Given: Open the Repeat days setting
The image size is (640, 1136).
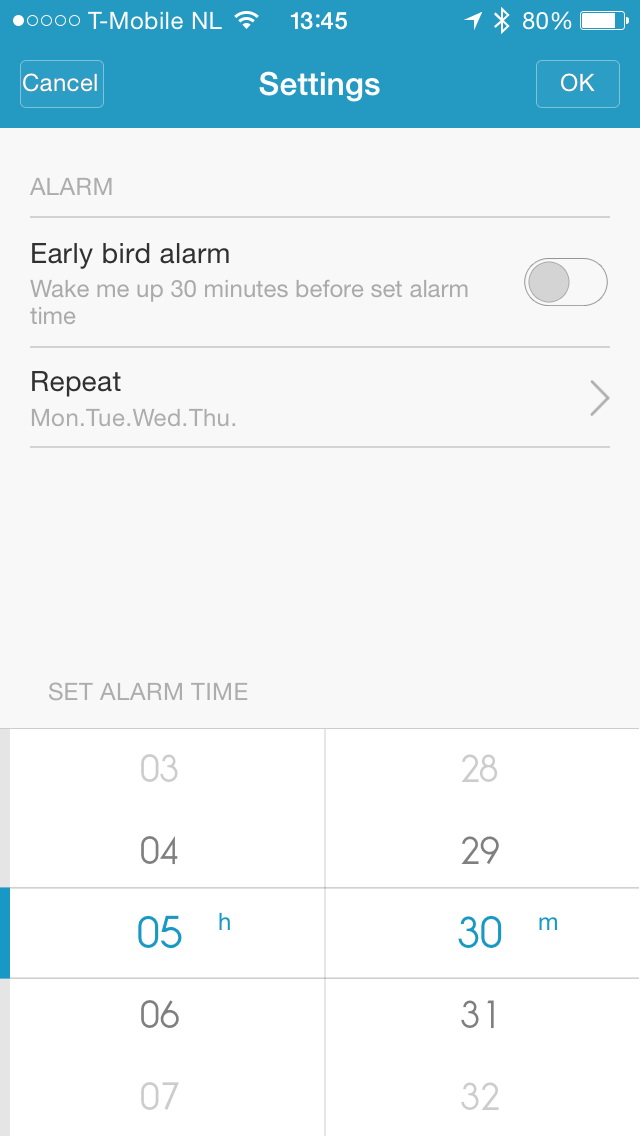Looking at the screenshot, I should coord(320,398).
